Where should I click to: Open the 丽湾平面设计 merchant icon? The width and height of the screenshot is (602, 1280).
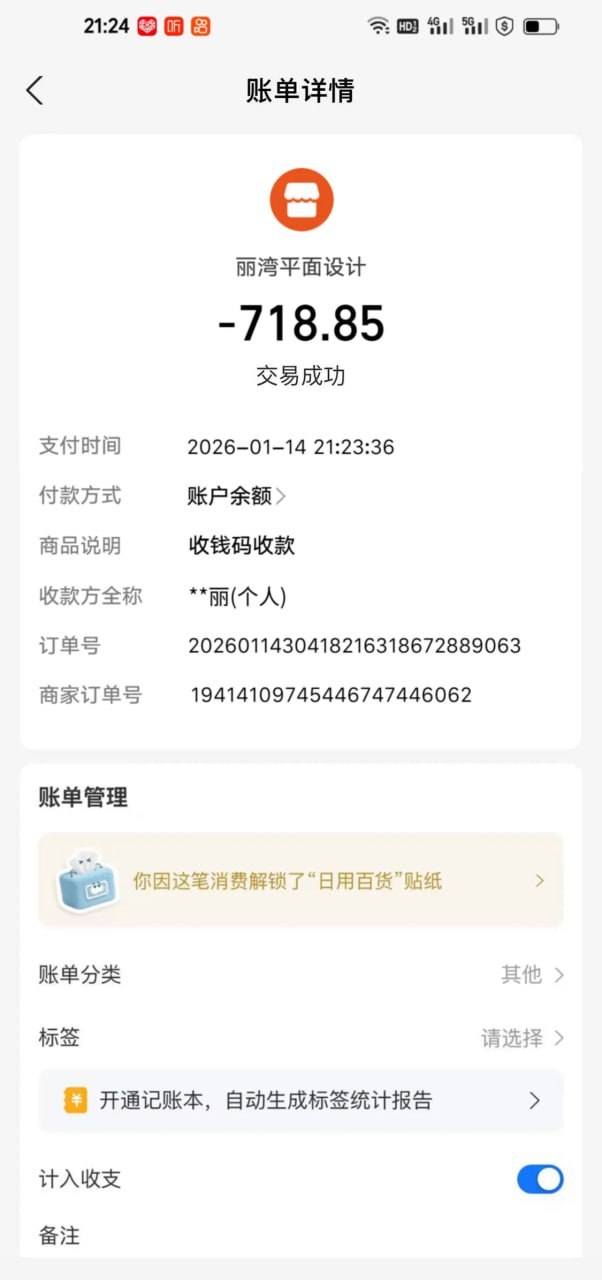coord(301,200)
